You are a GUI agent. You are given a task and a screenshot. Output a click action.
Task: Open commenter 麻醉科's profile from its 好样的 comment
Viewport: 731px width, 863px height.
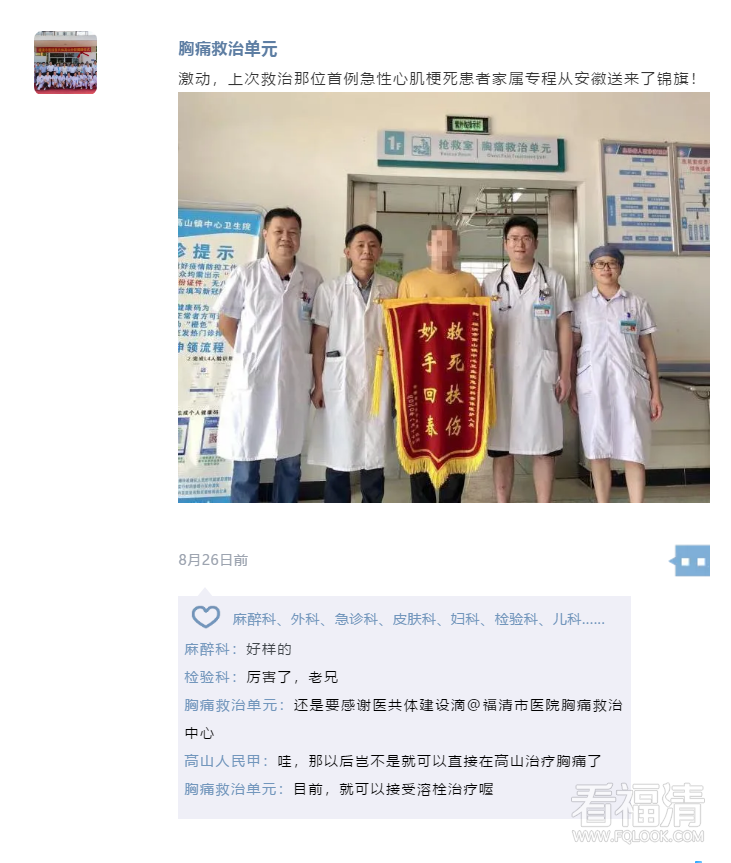point(206,649)
